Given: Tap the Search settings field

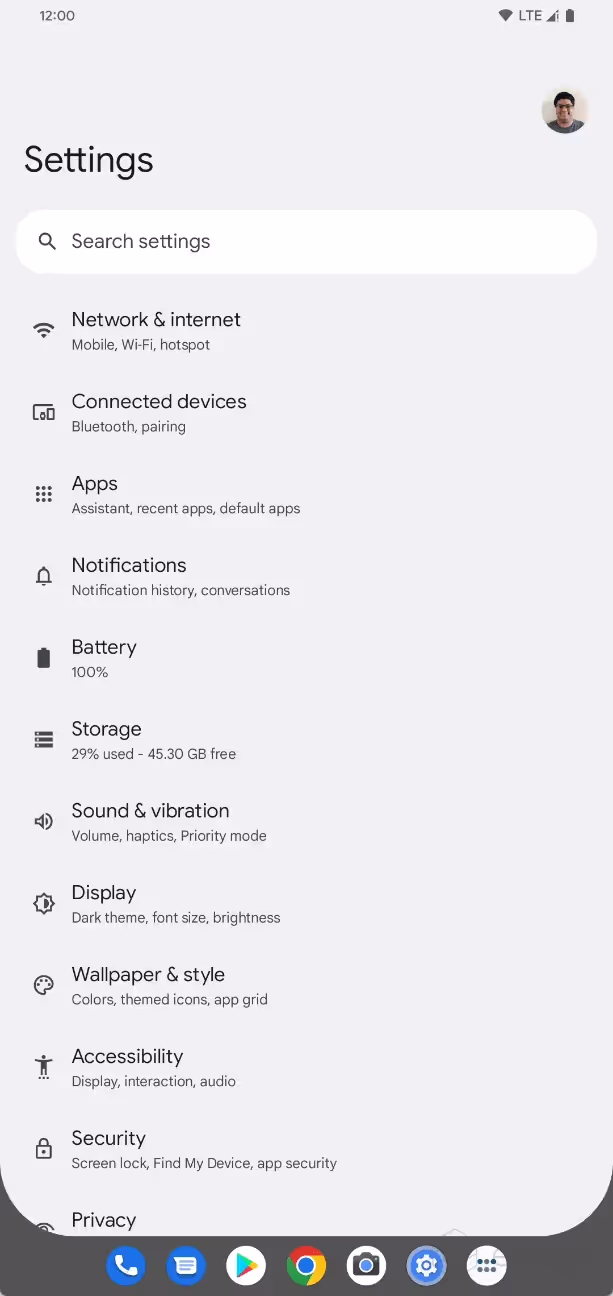Looking at the screenshot, I should 306,241.
